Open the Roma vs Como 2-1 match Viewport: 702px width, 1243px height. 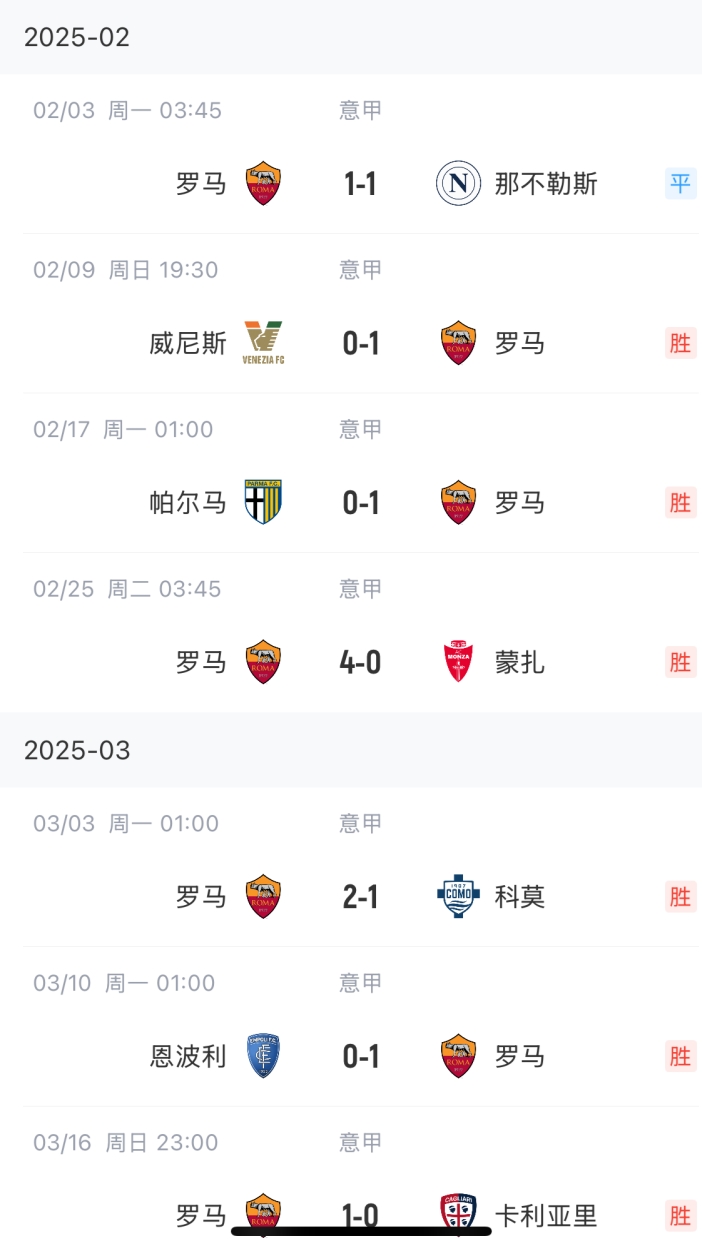(x=360, y=897)
